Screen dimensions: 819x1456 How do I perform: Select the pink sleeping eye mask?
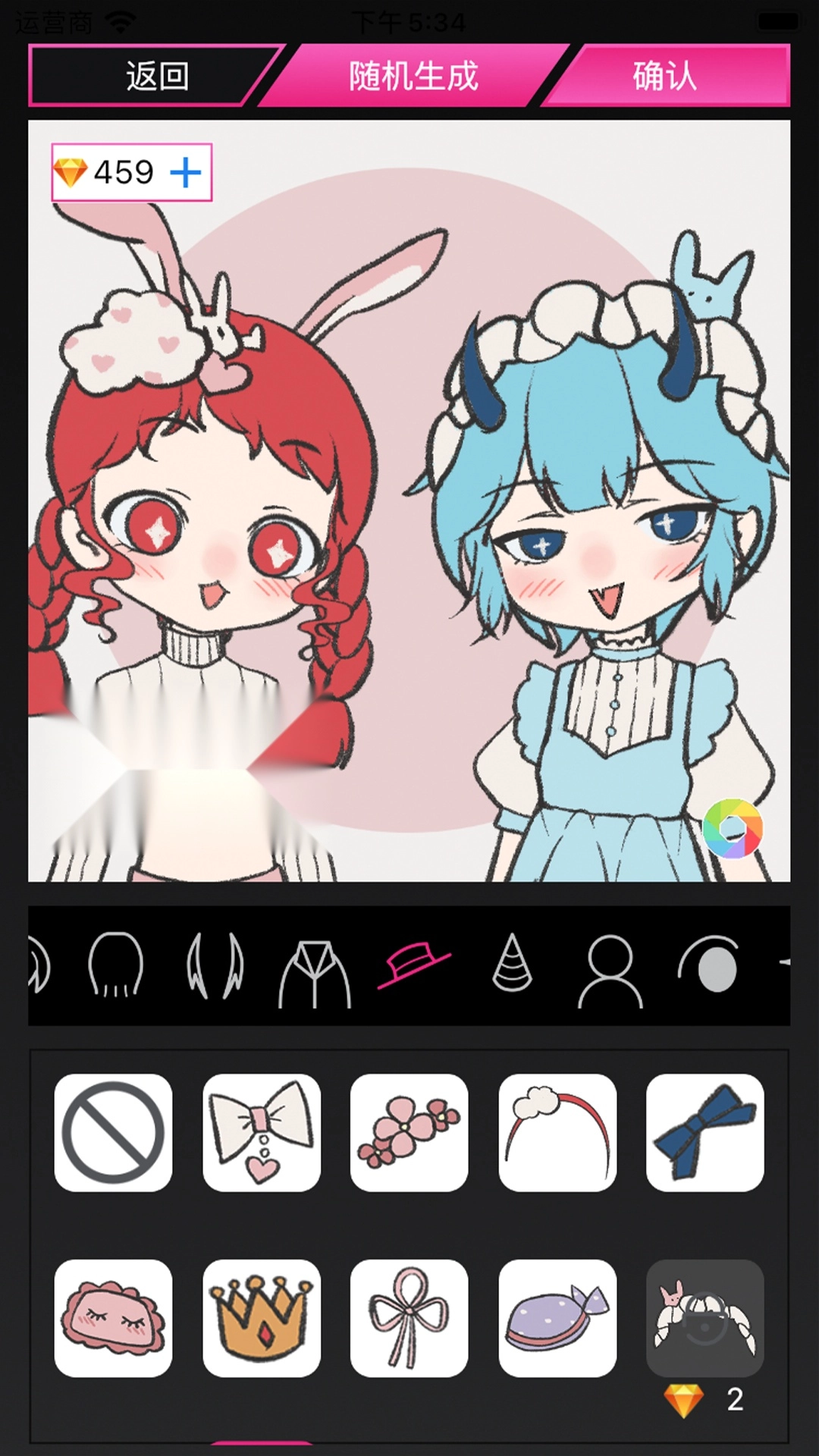[x=113, y=1318]
